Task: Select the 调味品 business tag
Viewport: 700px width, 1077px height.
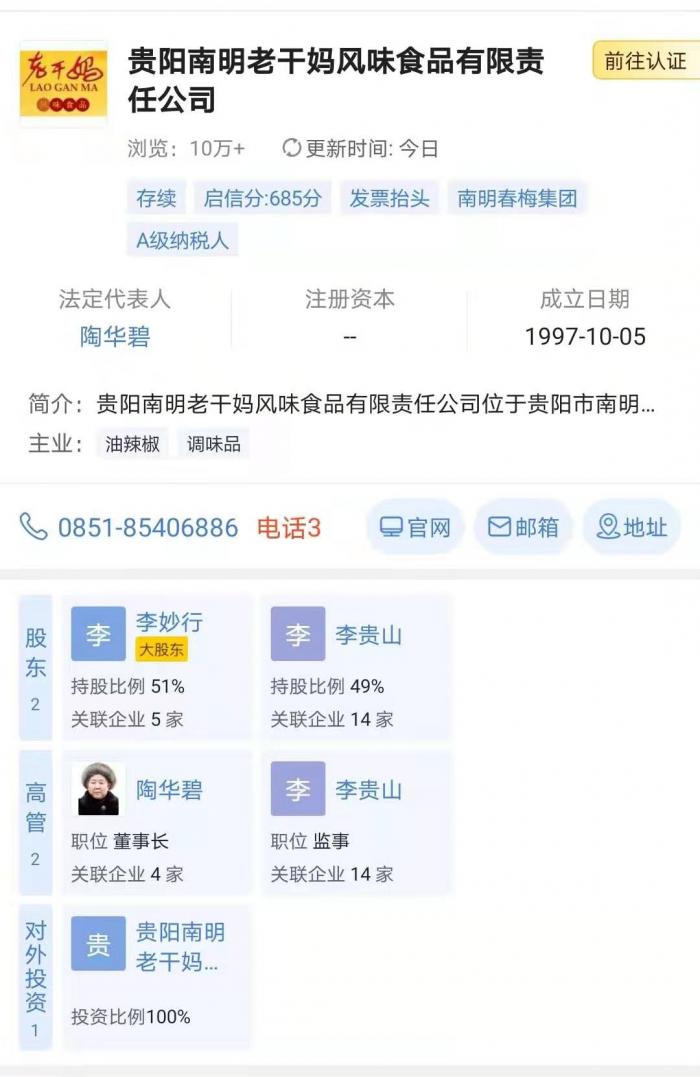Action: [214, 444]
